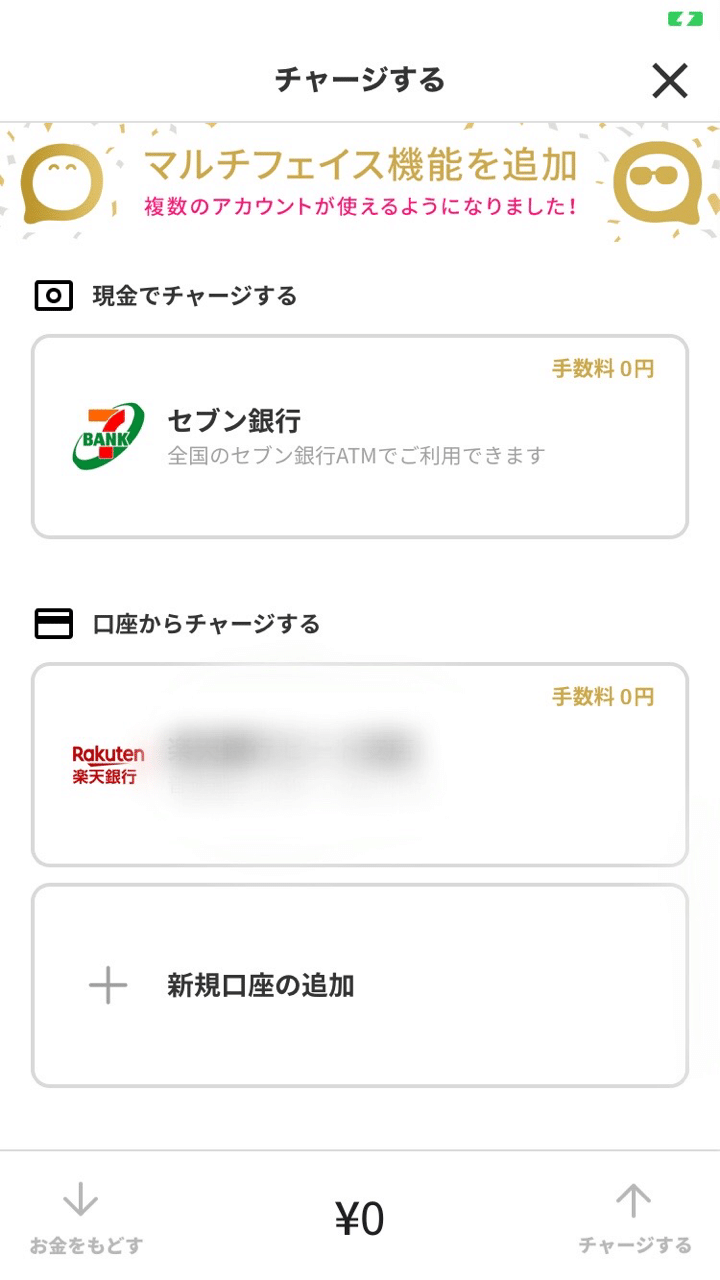Tap 新規口座の追加 to add a bank account
This screenshot has height=1280, width=720.
(360, 985)
